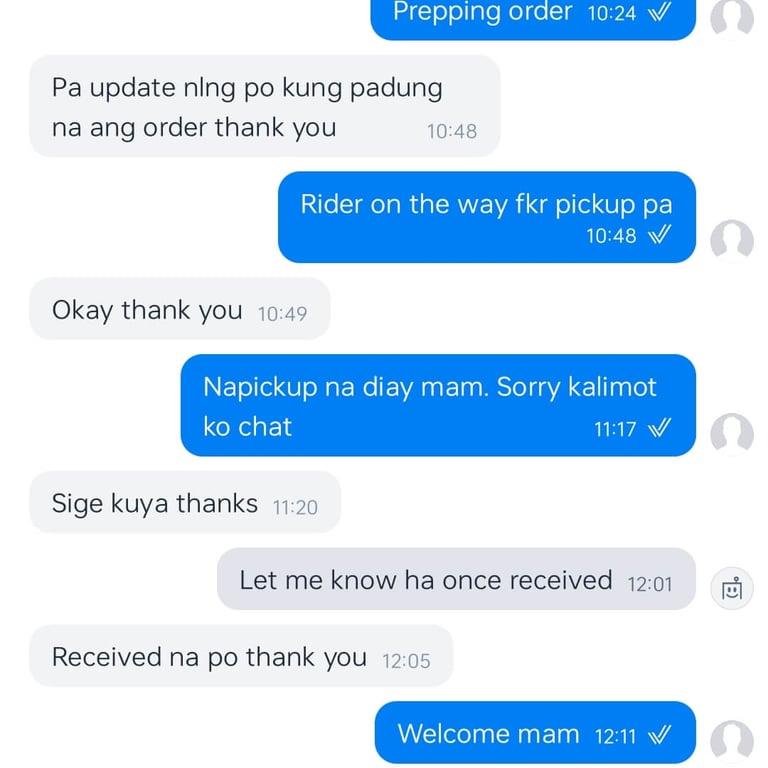Open profile avatar beside 'Prepping order' message
The image size is (768, 768).
(731, 17)
